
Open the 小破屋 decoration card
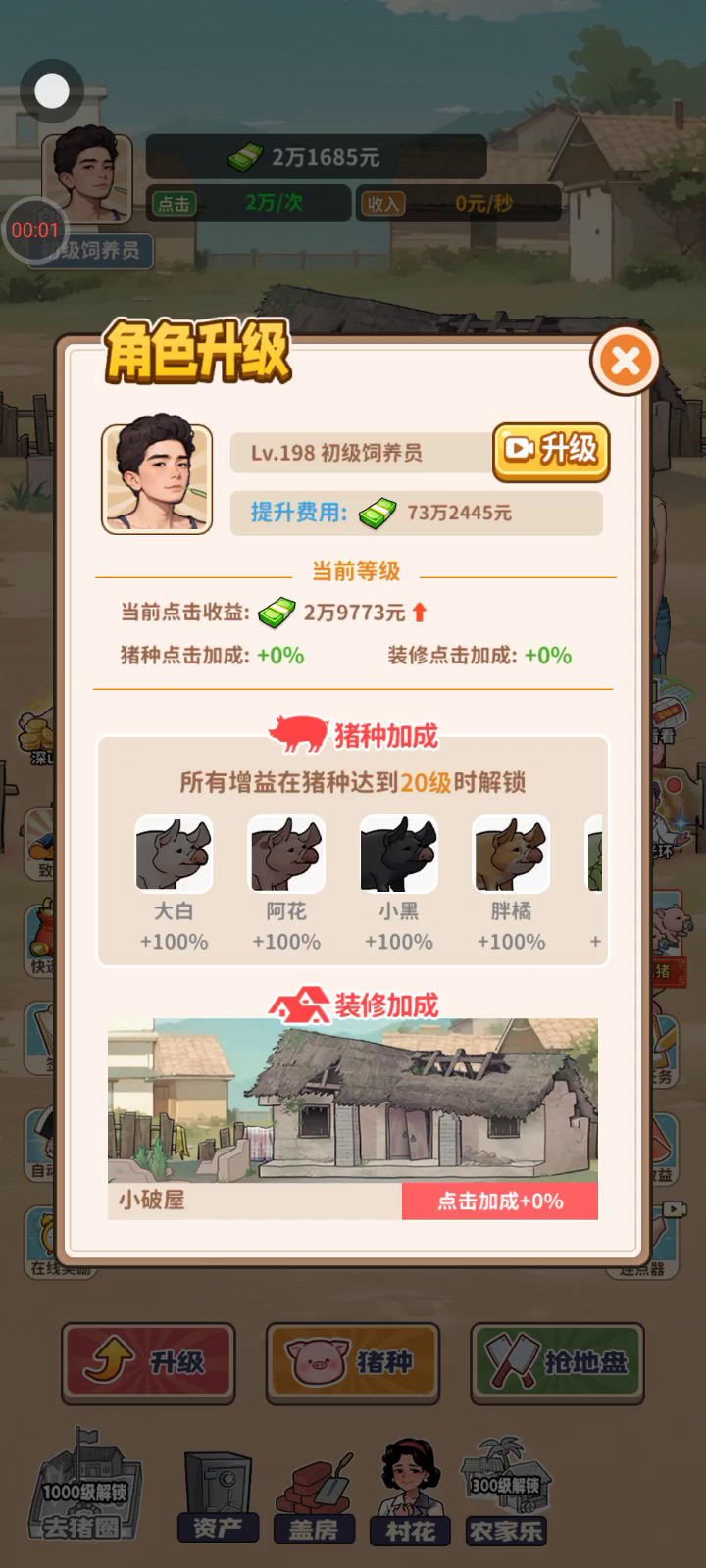[x=353, y=1117]
